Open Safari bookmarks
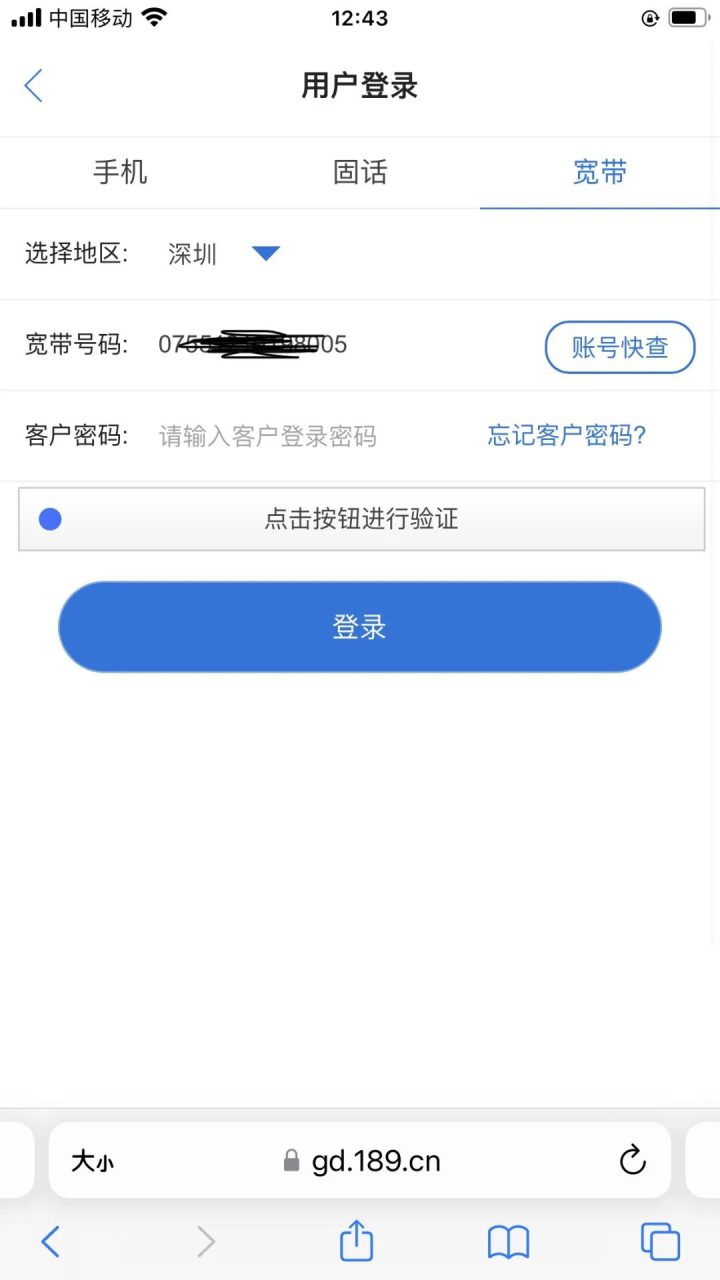The image size is (720, 1280). [509, 1243]
